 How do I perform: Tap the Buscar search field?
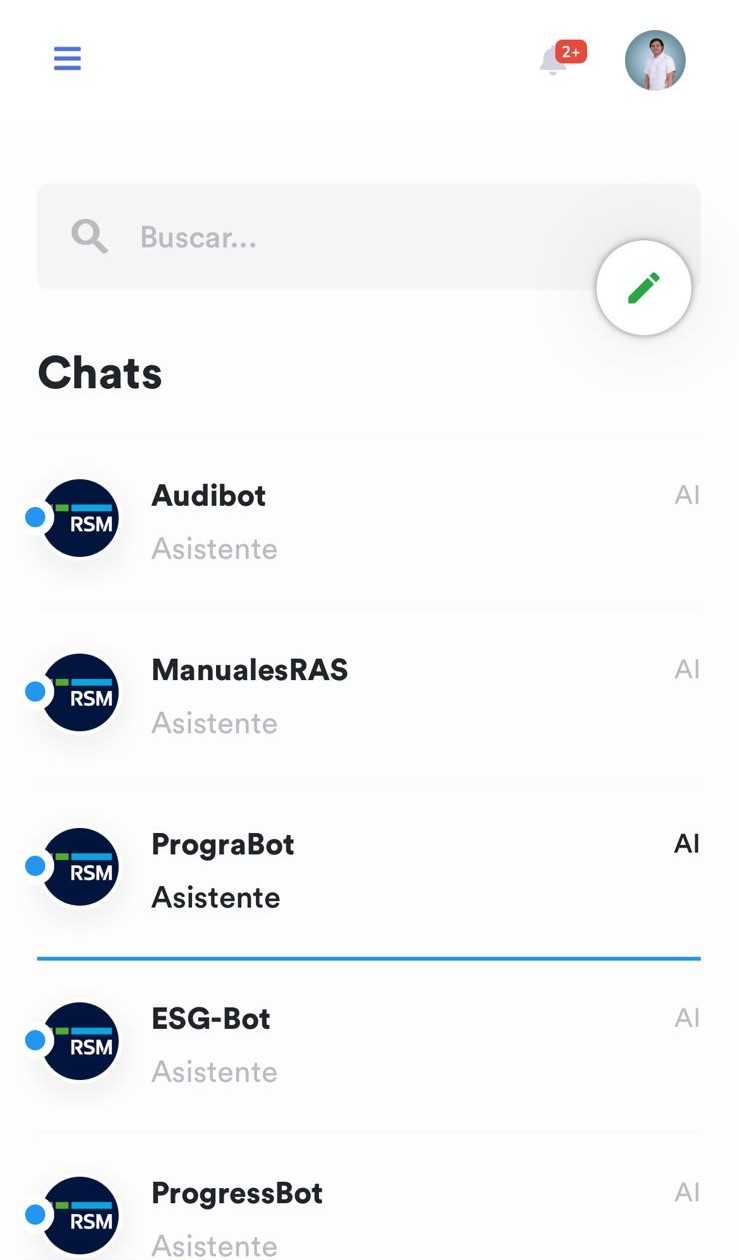[320, 237]
